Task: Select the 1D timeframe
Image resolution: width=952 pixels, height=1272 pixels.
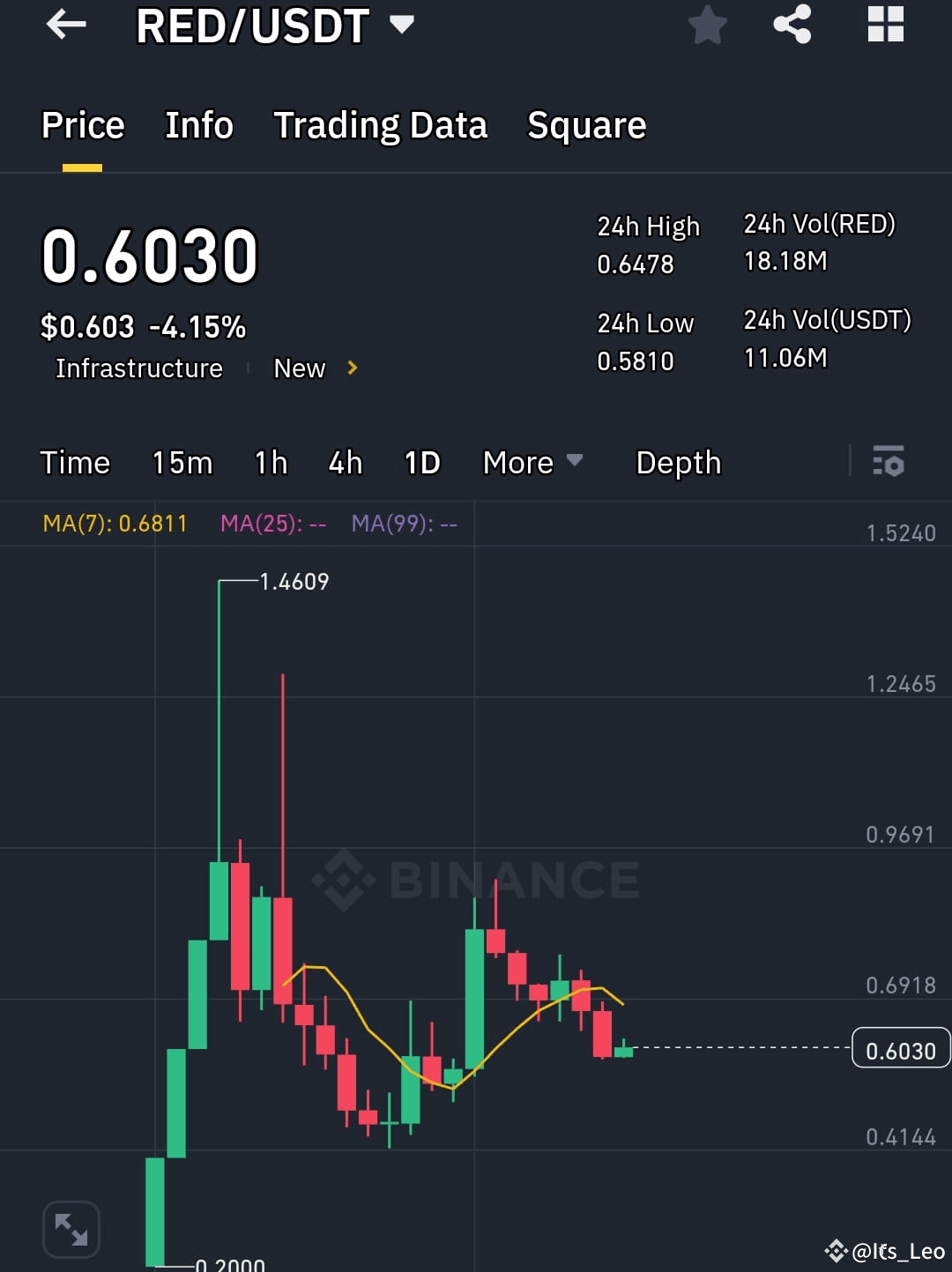Action: 420,461
